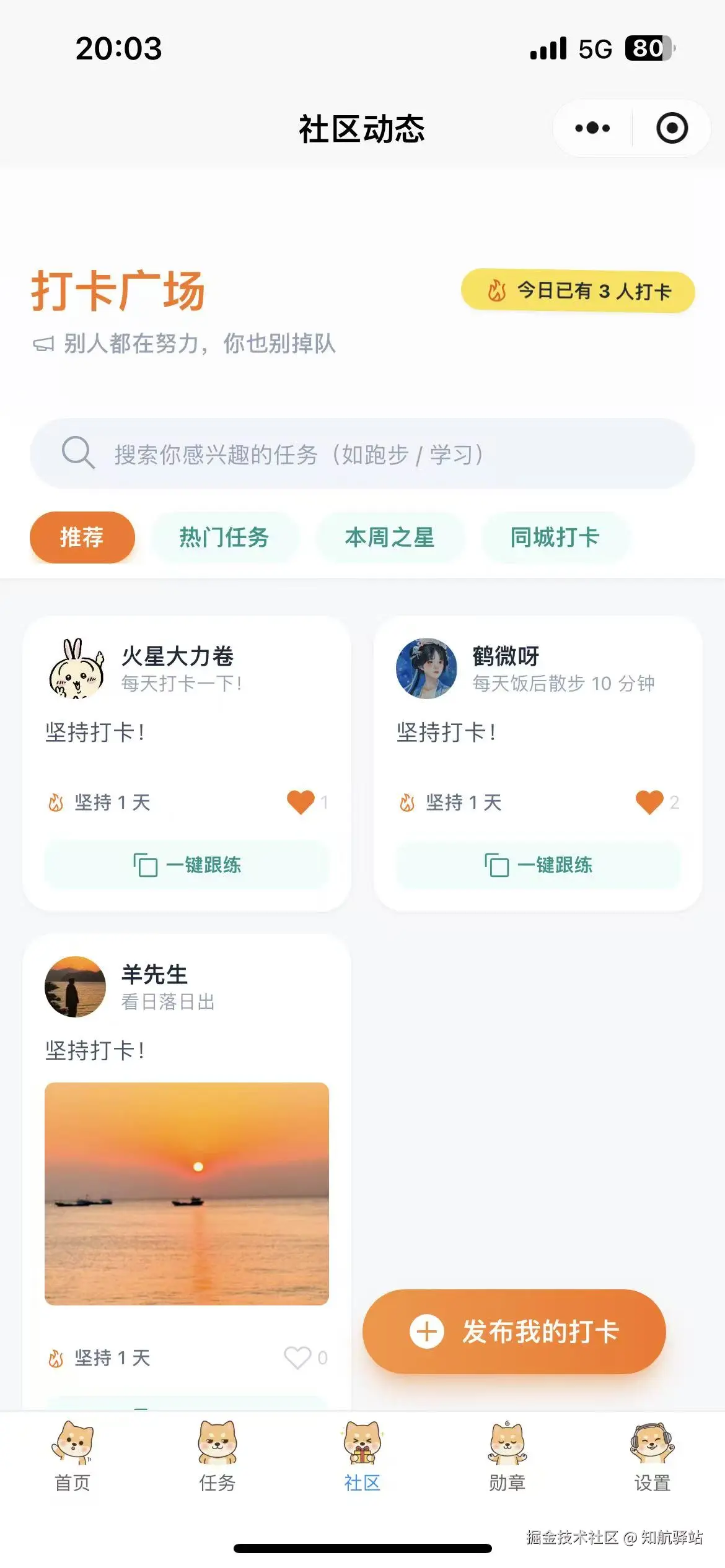Close the mini program with the circle icon
The width and height of the screenshot is (725, 1568).
(672, 129)
